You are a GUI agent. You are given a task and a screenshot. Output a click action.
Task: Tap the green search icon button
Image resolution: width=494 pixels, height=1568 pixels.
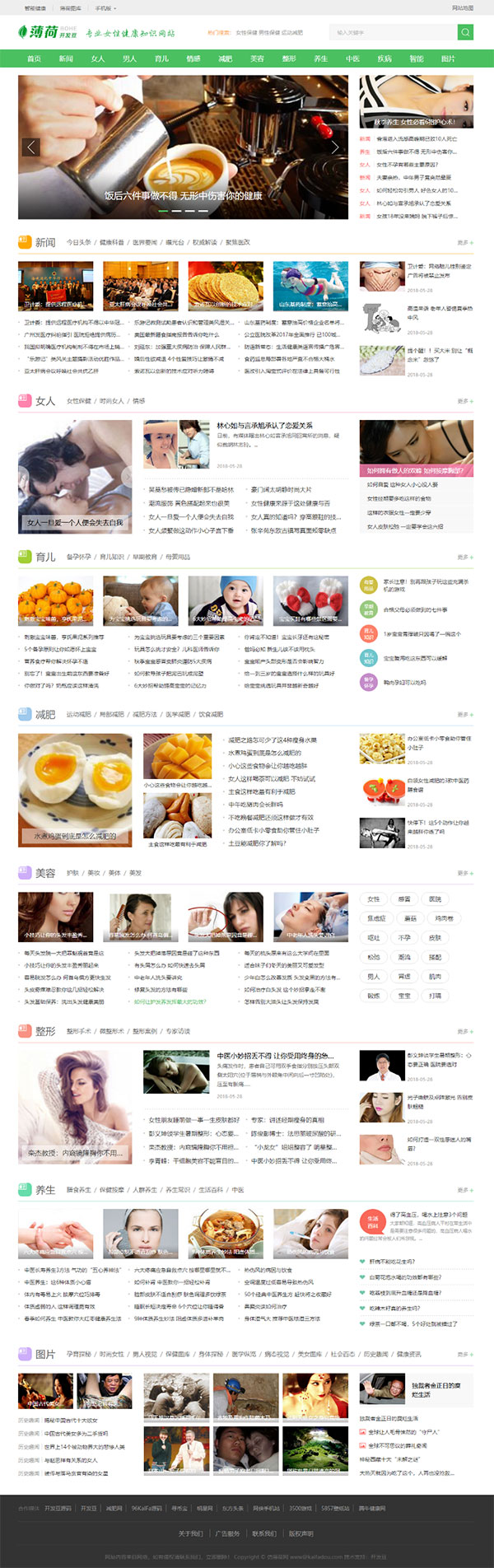pyautogui.click(x=465, y=32)
